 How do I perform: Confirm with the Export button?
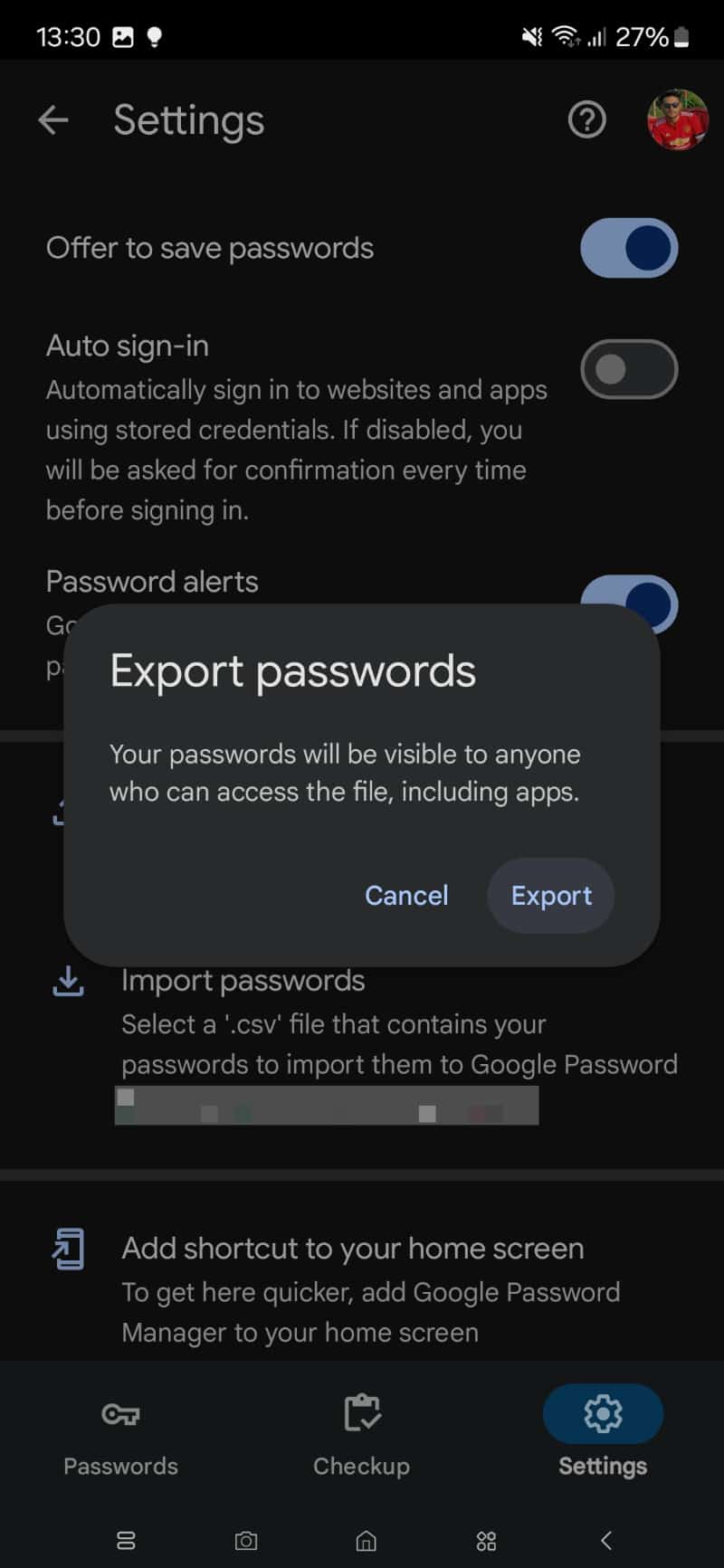(550, 895)
